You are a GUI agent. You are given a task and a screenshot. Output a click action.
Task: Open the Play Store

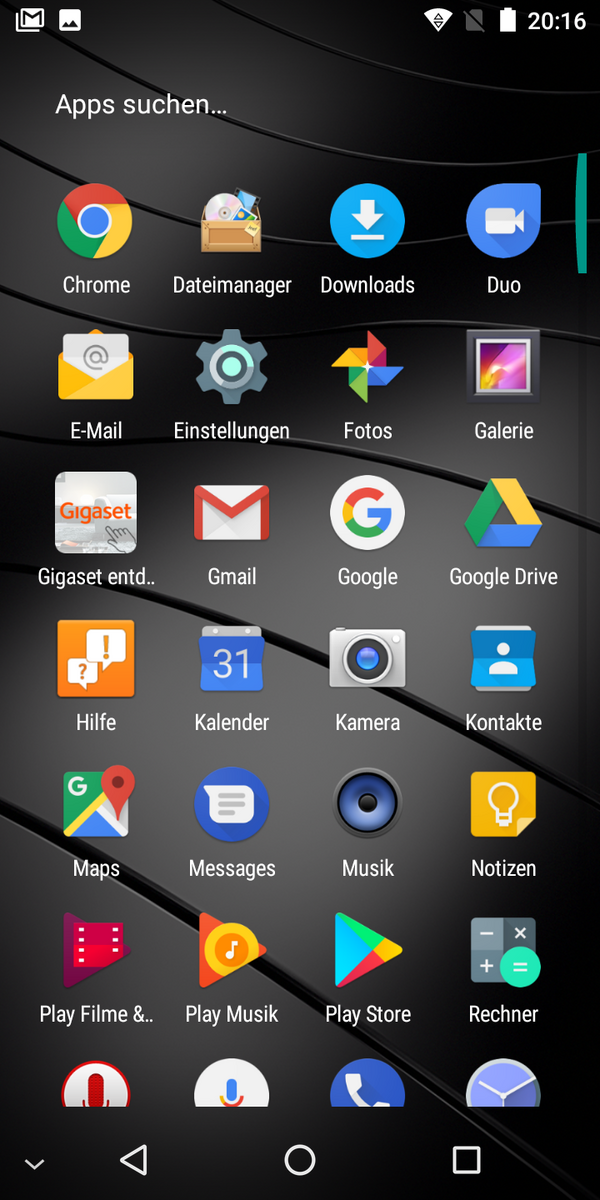[368, 952]
